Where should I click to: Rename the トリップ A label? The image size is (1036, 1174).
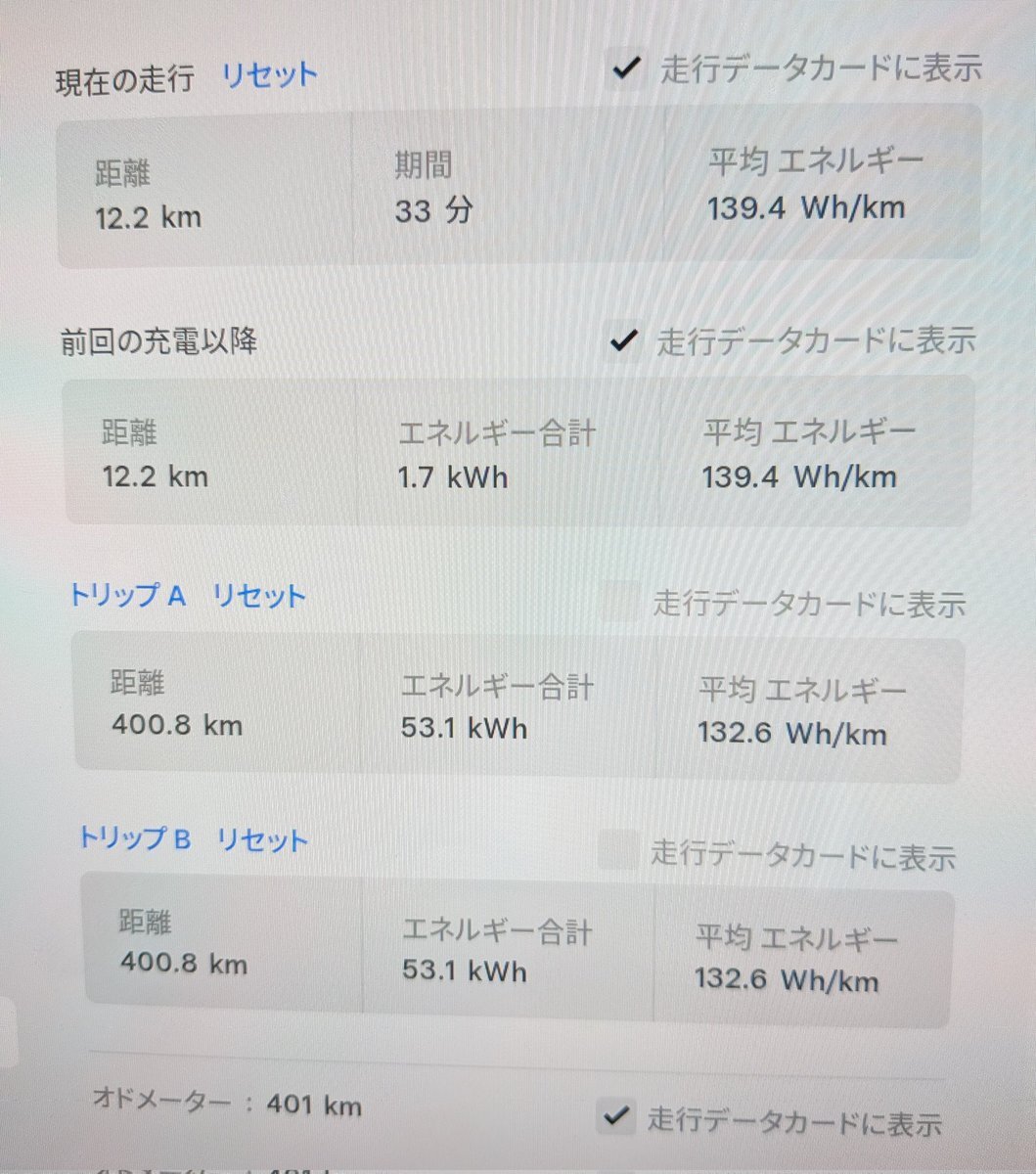pyautogui.click(x=127, y=595)
